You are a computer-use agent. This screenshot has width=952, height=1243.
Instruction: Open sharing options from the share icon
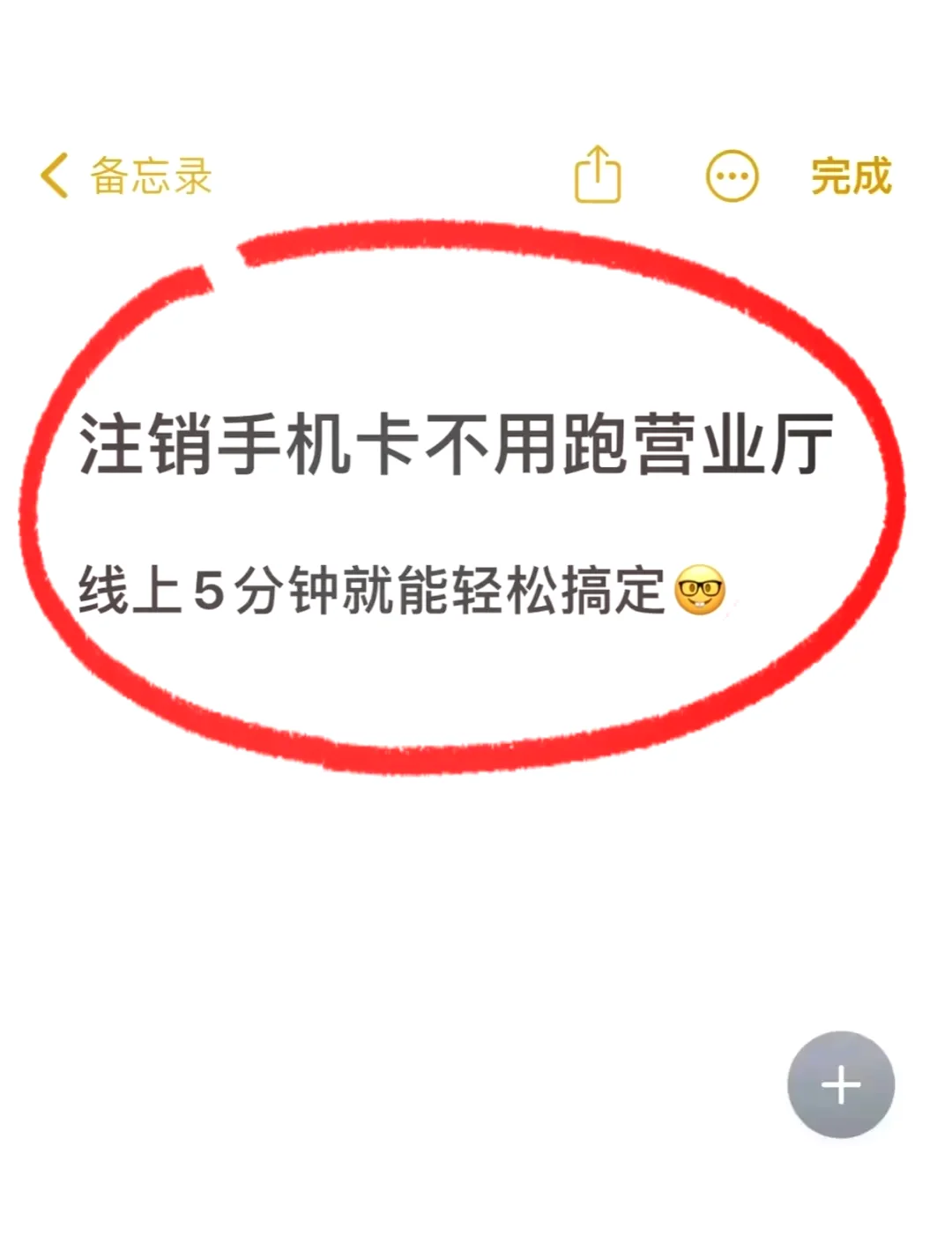point(598,174)
